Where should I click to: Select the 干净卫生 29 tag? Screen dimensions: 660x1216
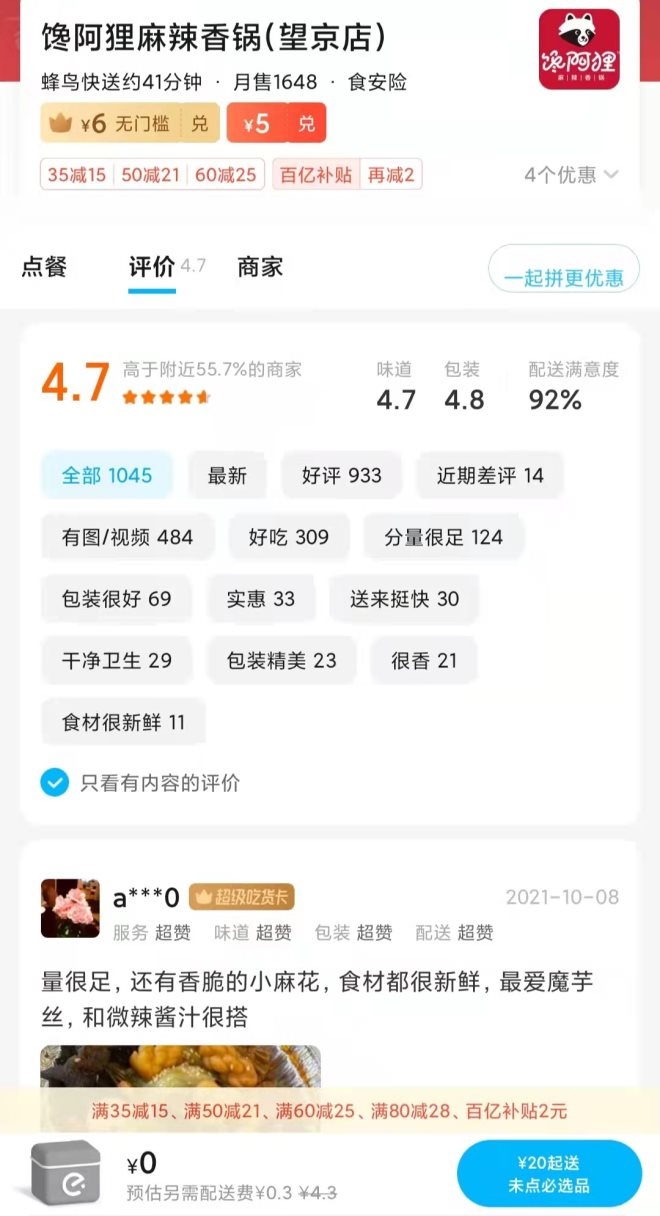coord(116,661)
